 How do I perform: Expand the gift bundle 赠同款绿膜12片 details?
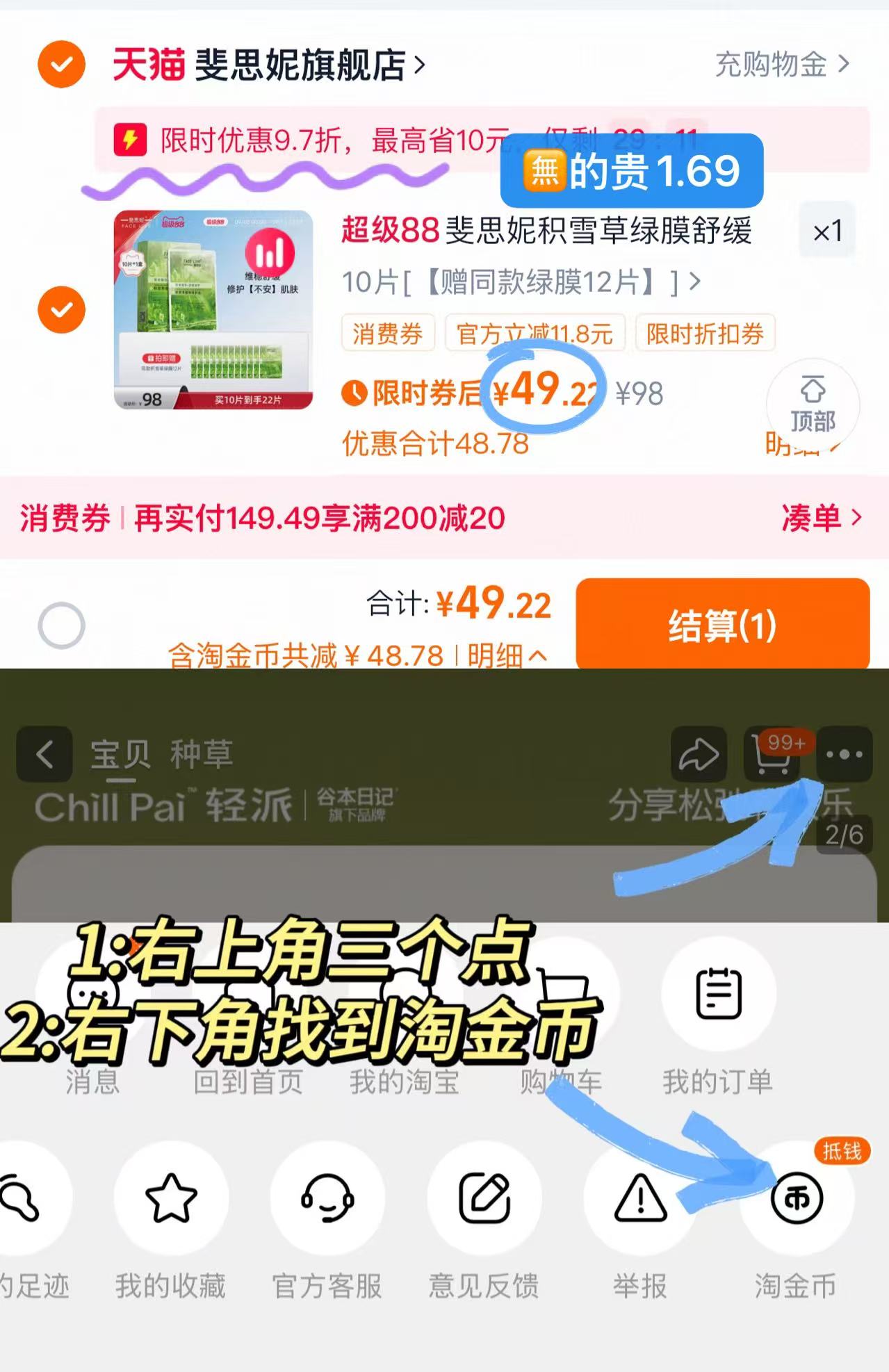(x=696, y=283)
